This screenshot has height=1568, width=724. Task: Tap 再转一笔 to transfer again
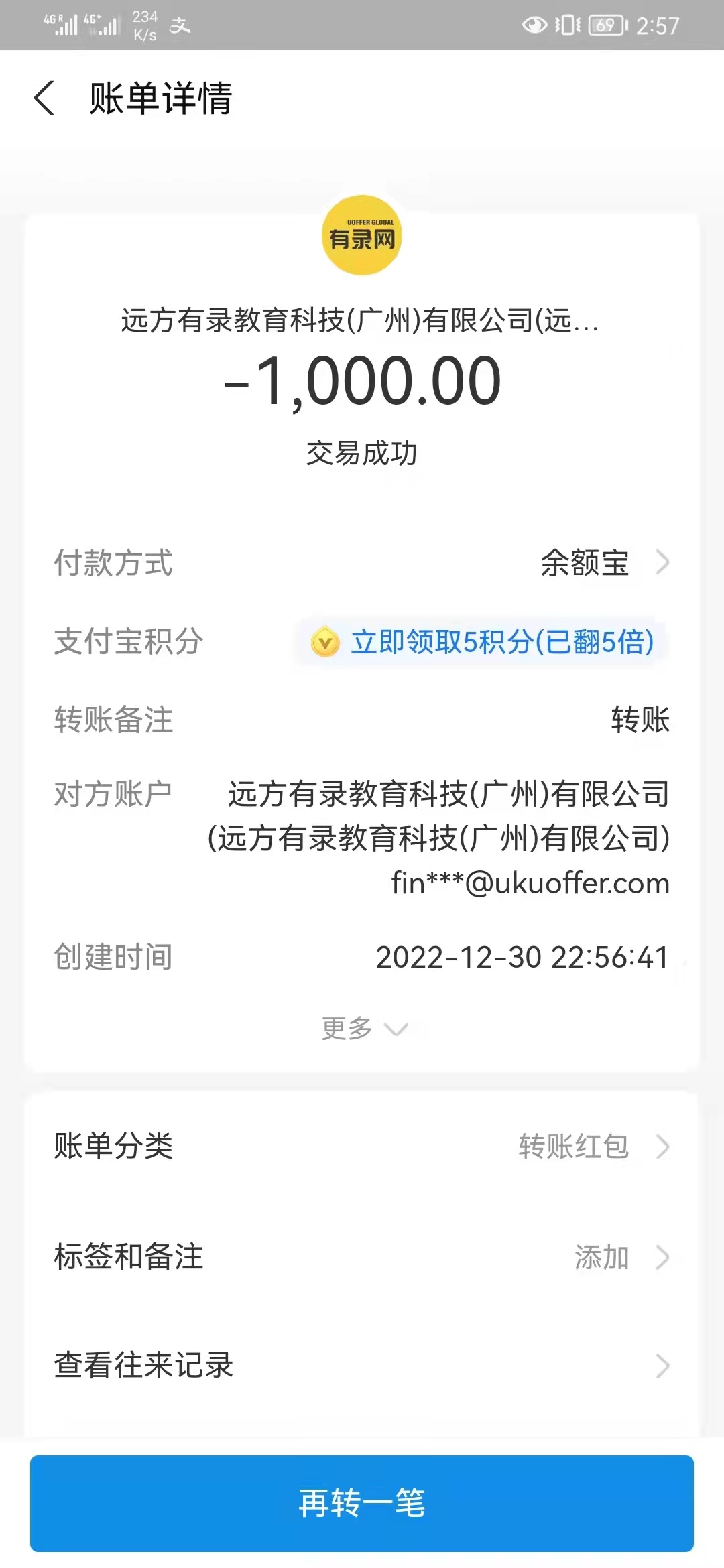coord(362,1503)
